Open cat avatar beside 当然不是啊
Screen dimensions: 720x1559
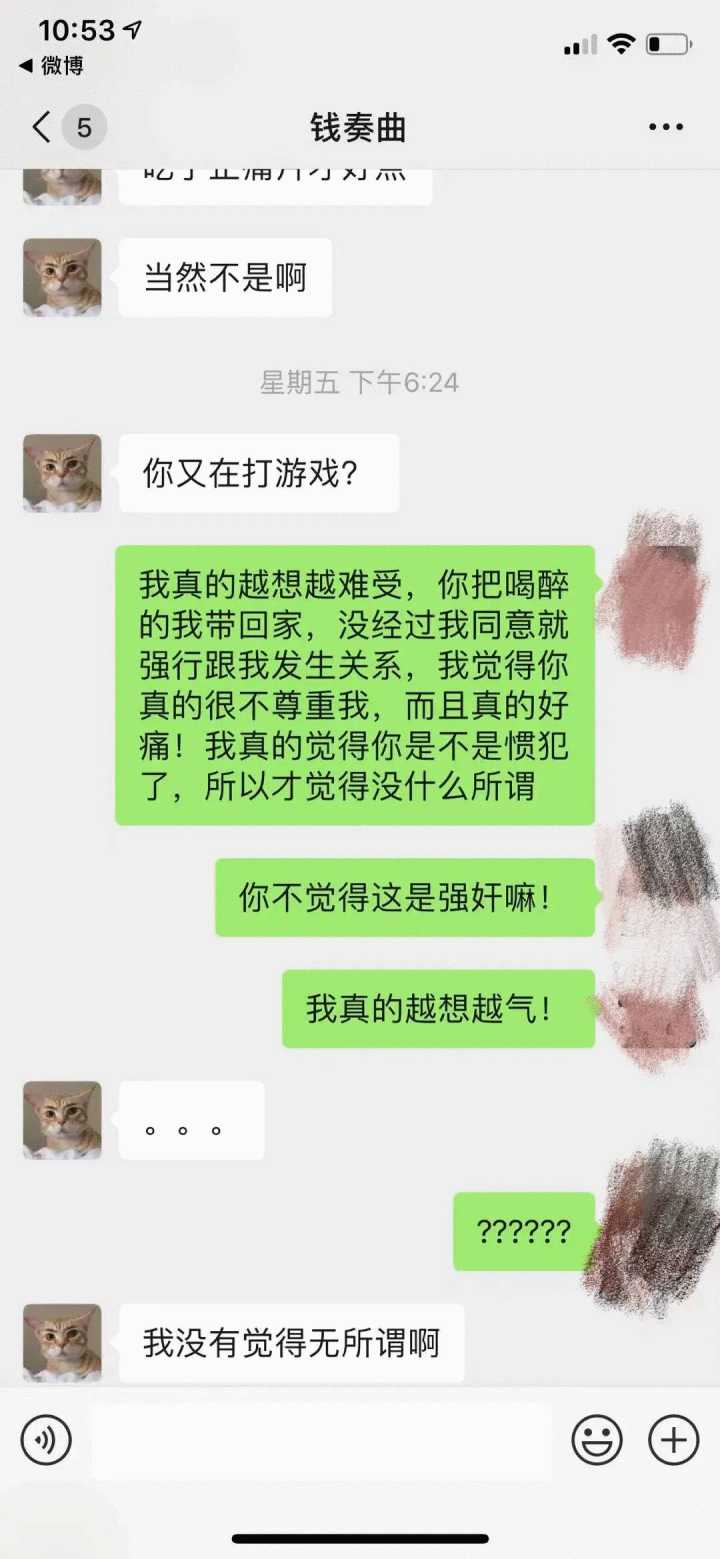[x=62, y=277]
